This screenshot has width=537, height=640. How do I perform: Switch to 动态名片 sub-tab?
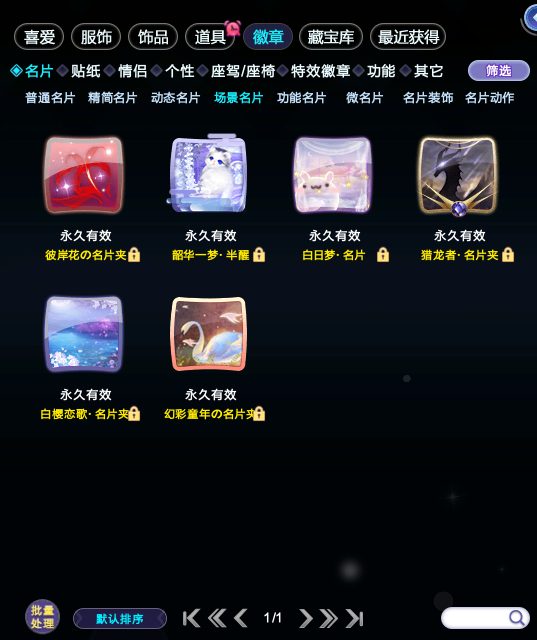pyautogui.click(x=175, y=98)
